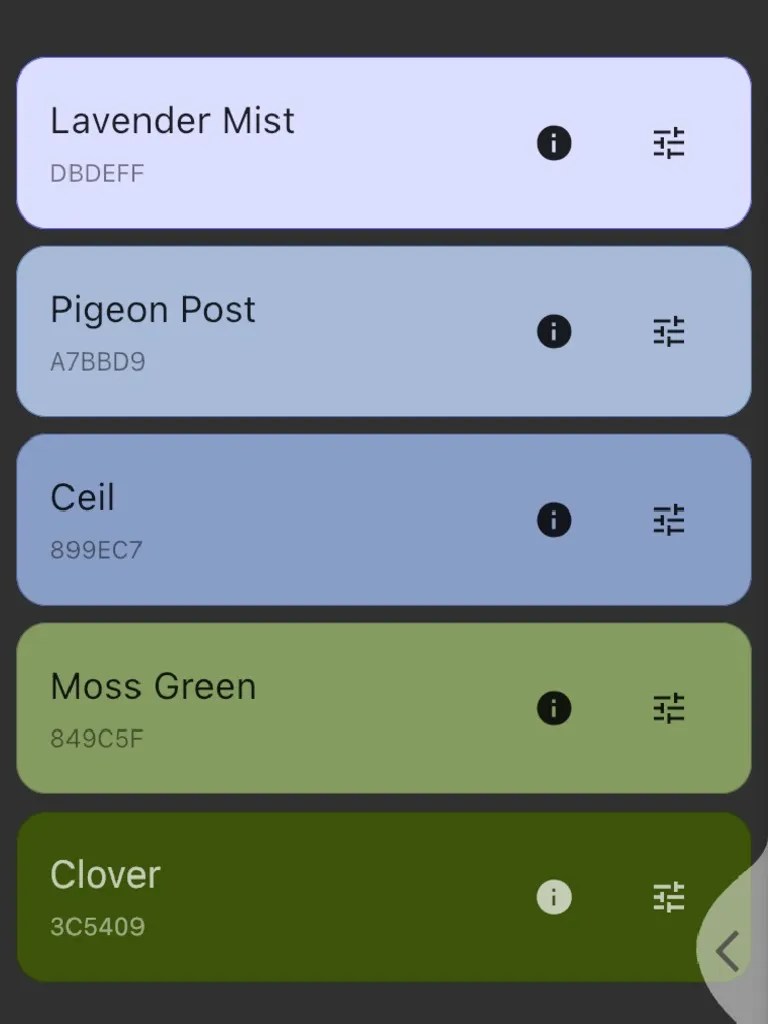
Task: Click Moss Green's info icon
Action: [553, 708]
